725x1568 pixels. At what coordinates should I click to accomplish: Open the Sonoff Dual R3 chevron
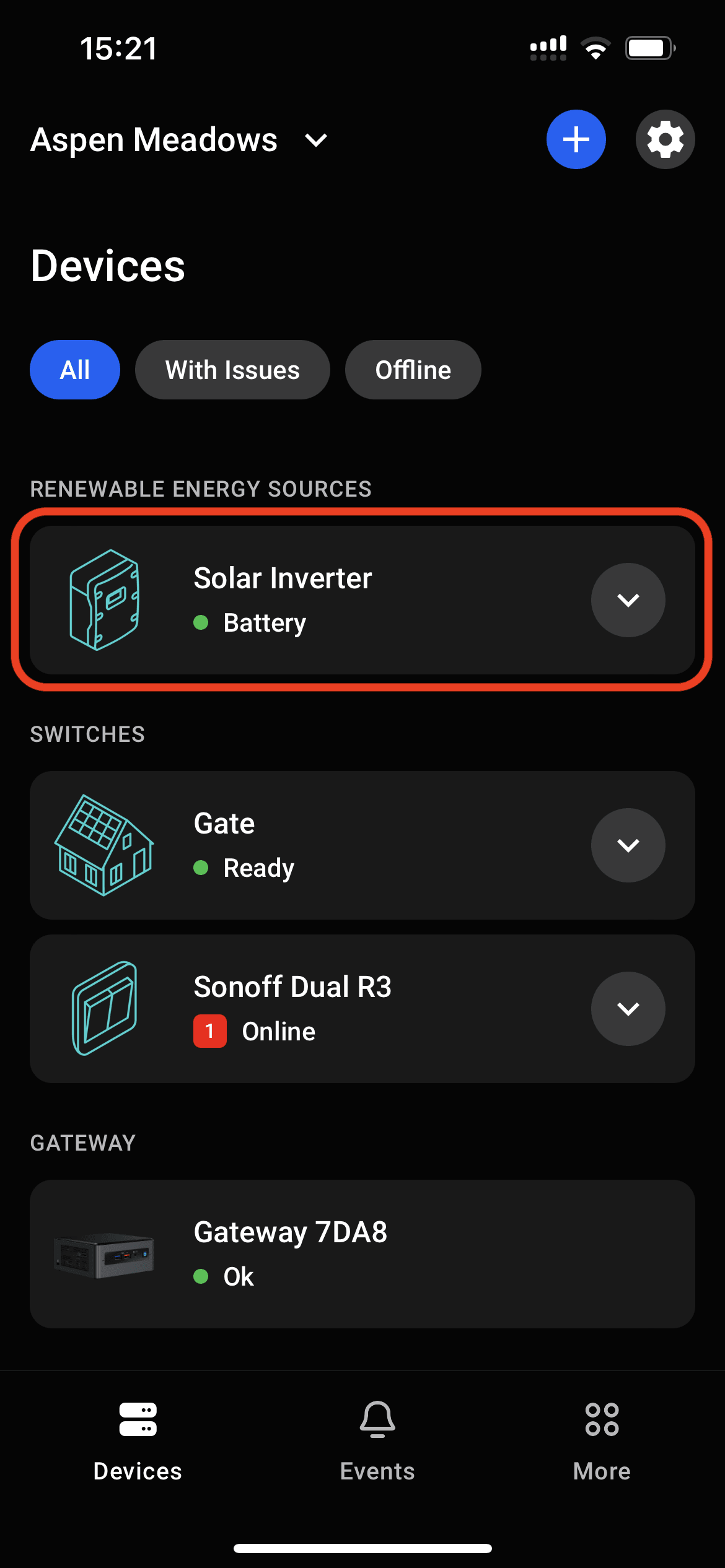[628, 1009]
